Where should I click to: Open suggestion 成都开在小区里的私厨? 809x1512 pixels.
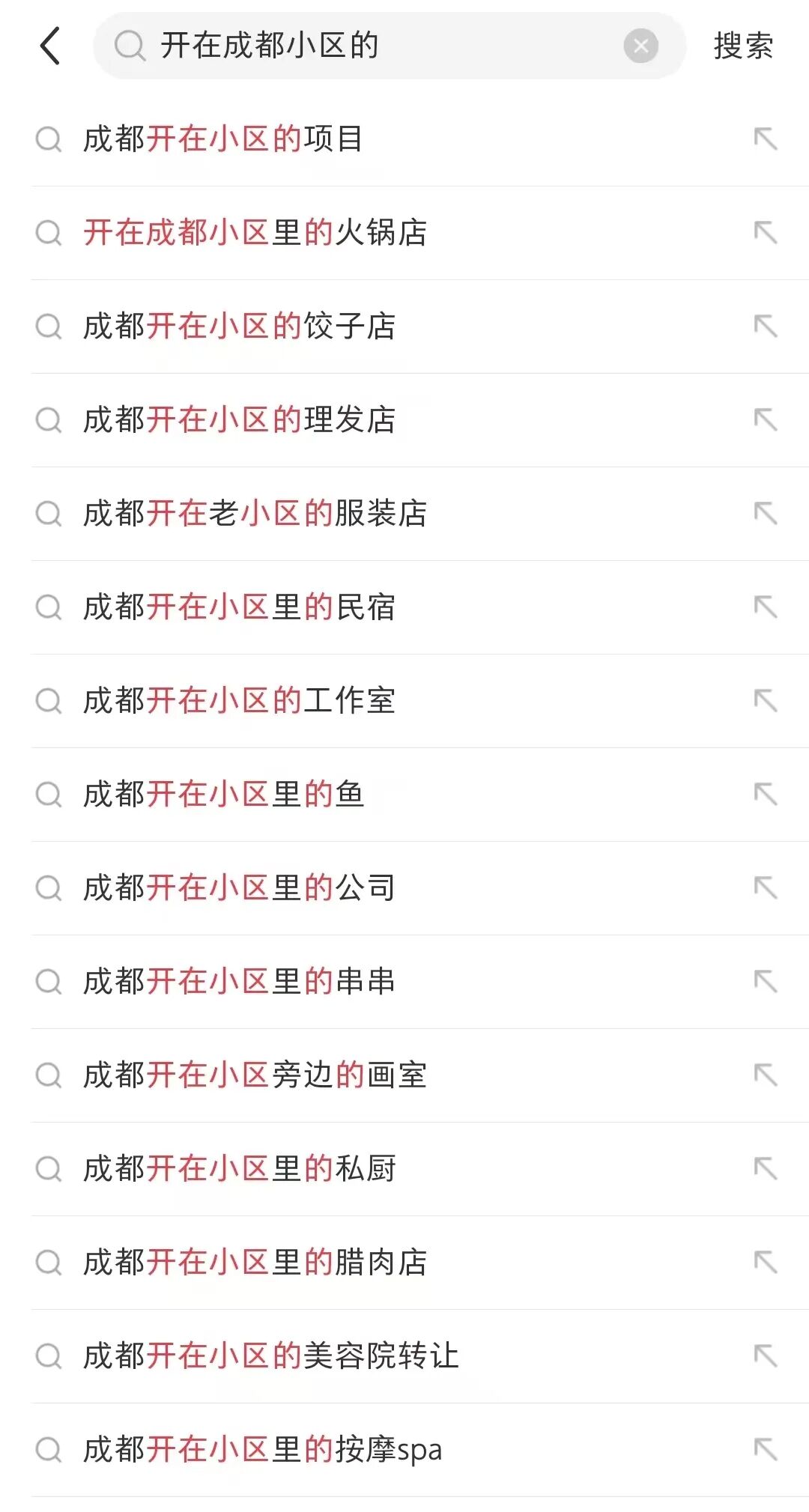pyautogui.click(x=239, y=1169)
